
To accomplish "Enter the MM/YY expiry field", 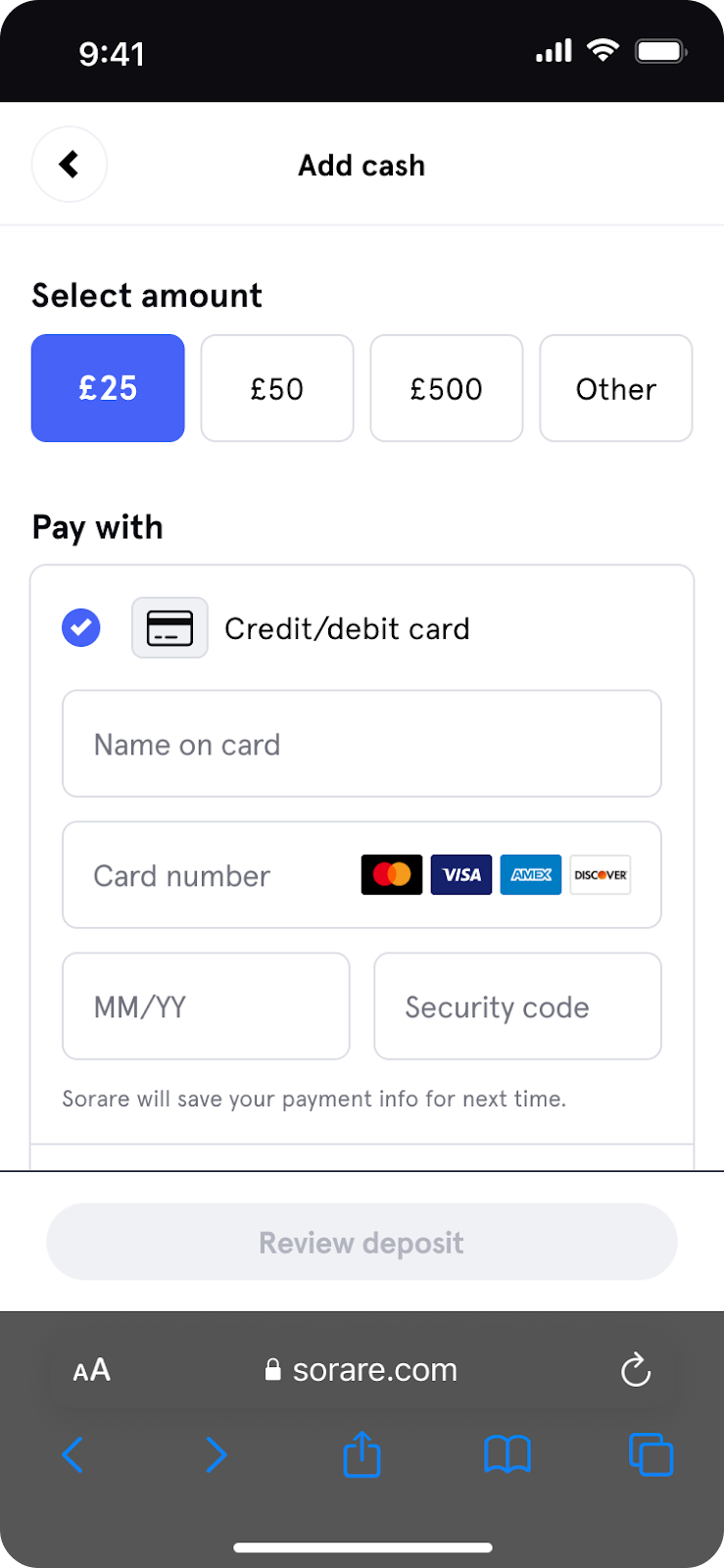I will (x=206, y=1006).
